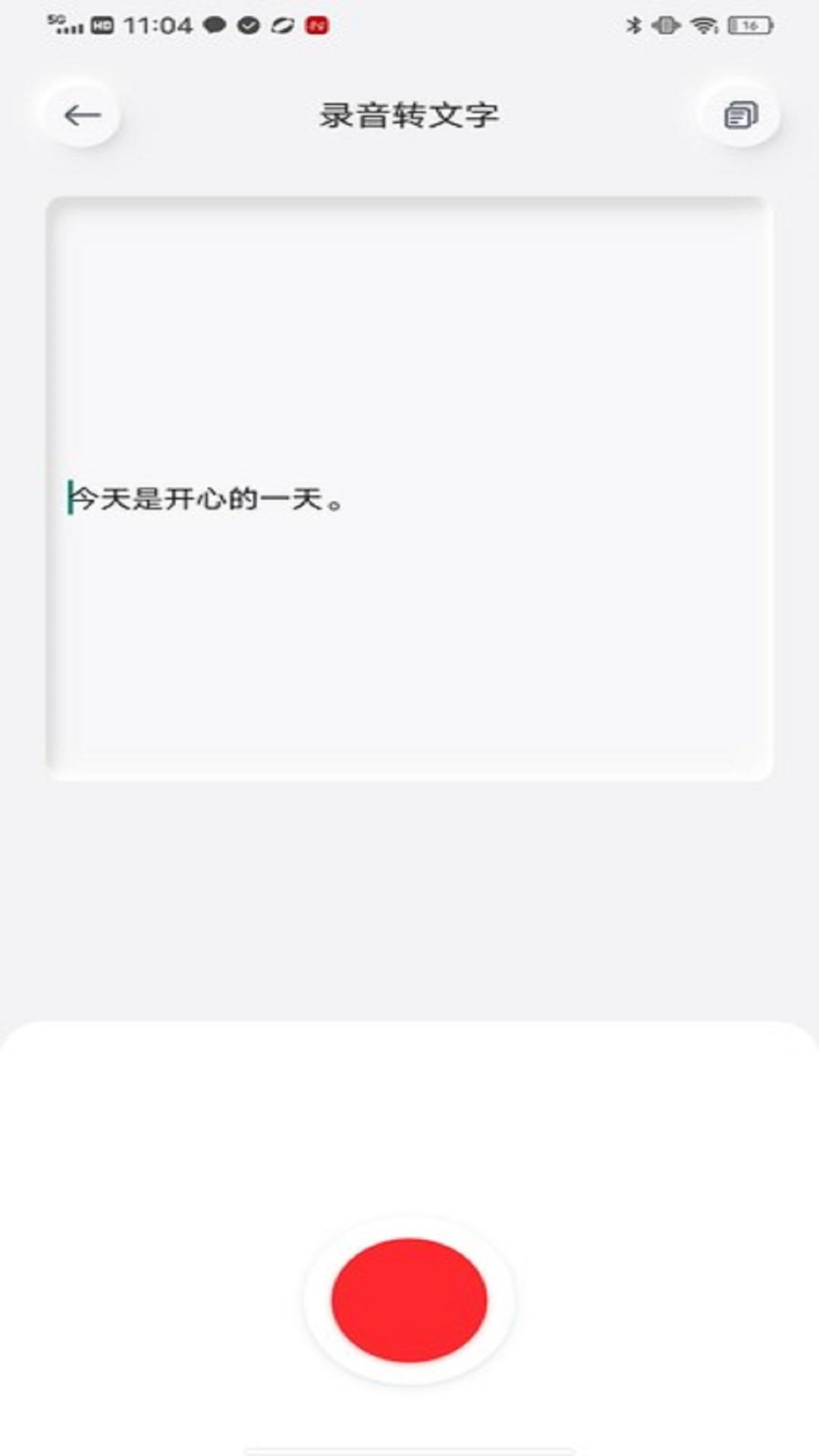Image resolution: width=819 pixels, height=1456 pixels.
Task: Tap the text cursor before 今天
Action: pyautogui.click(x=70, y=499)
